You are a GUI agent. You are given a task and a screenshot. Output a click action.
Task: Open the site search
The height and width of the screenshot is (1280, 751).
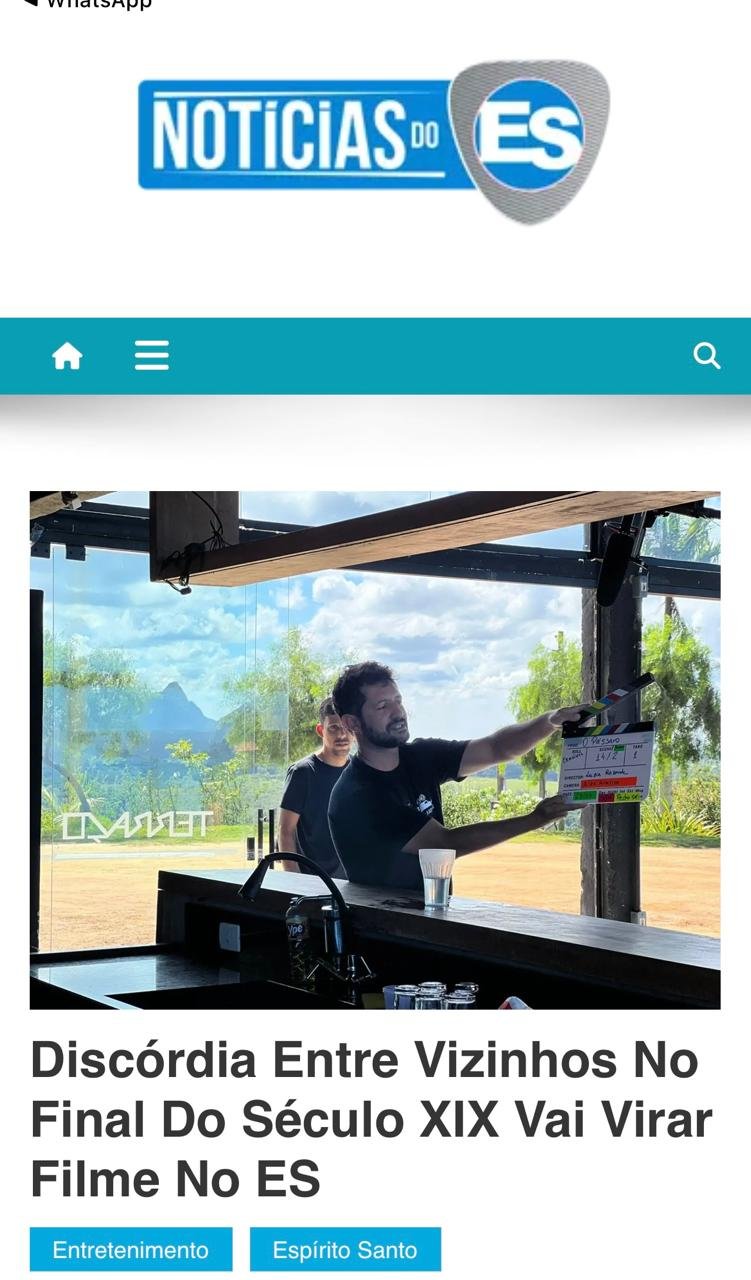pyautogui.click(x=707, y=356)
